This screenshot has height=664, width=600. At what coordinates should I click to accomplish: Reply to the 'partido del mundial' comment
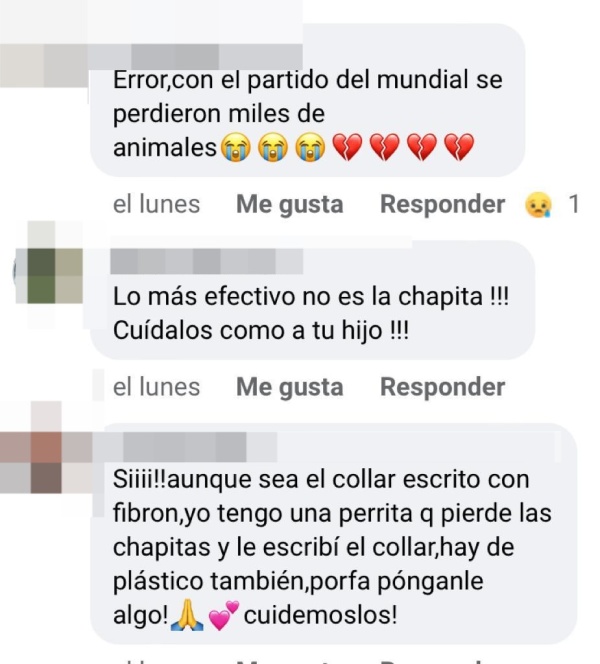(x=442, y=205)
